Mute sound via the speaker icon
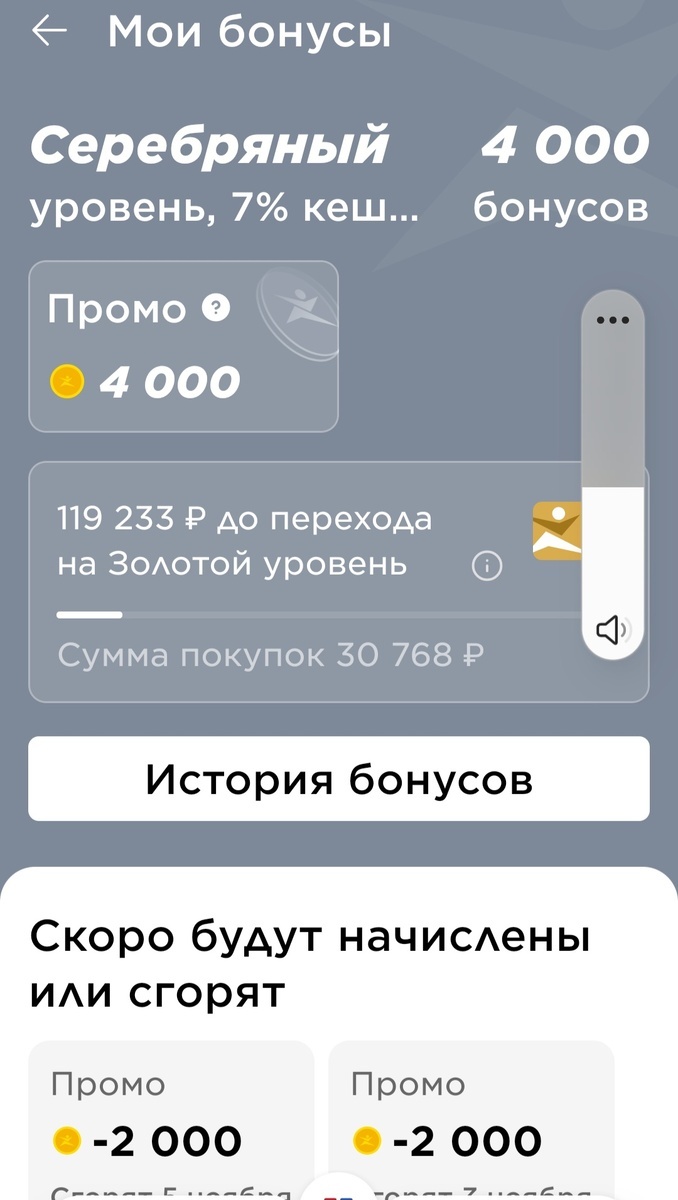Viewport: 678px width, 1200px height. [612, 630]
